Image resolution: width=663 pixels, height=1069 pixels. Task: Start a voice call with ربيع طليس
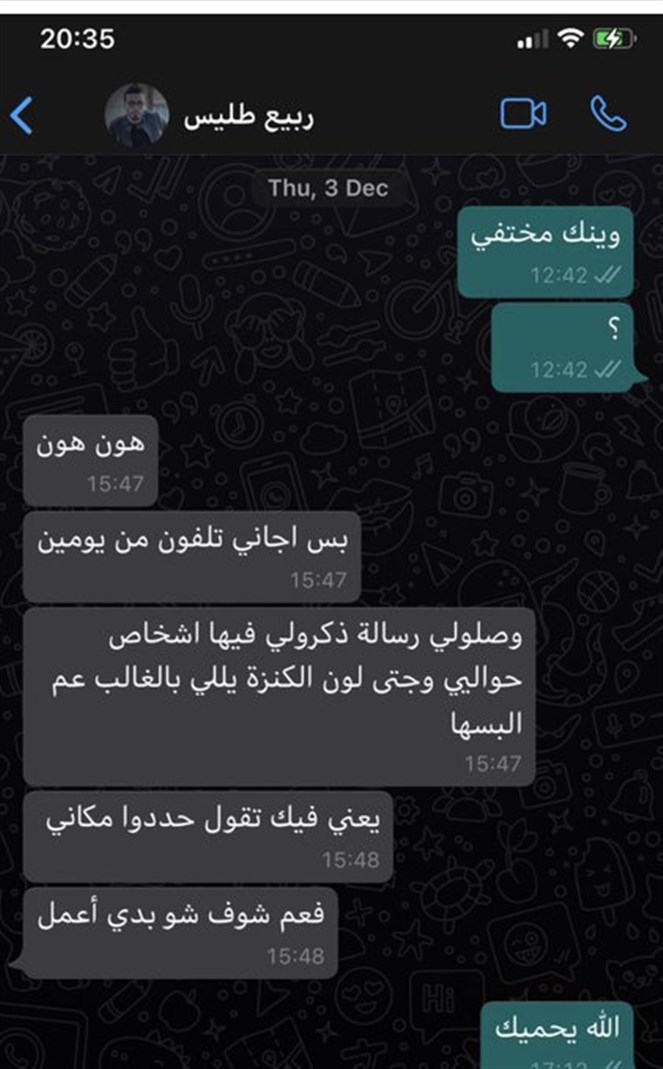click(608, 114)
